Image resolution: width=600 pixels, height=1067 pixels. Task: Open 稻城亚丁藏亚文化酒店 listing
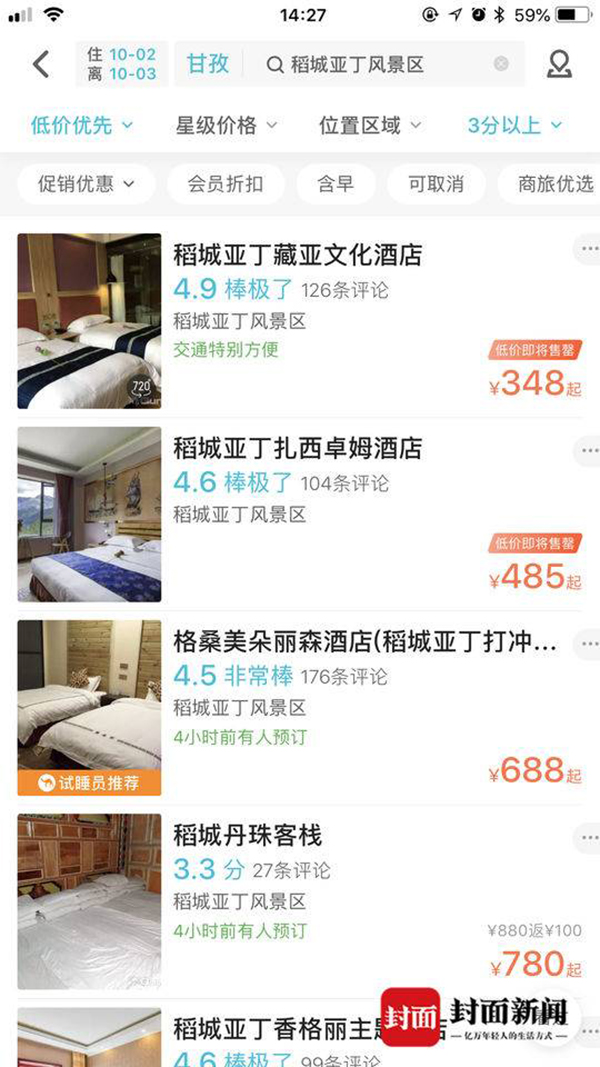coord(297,255)
